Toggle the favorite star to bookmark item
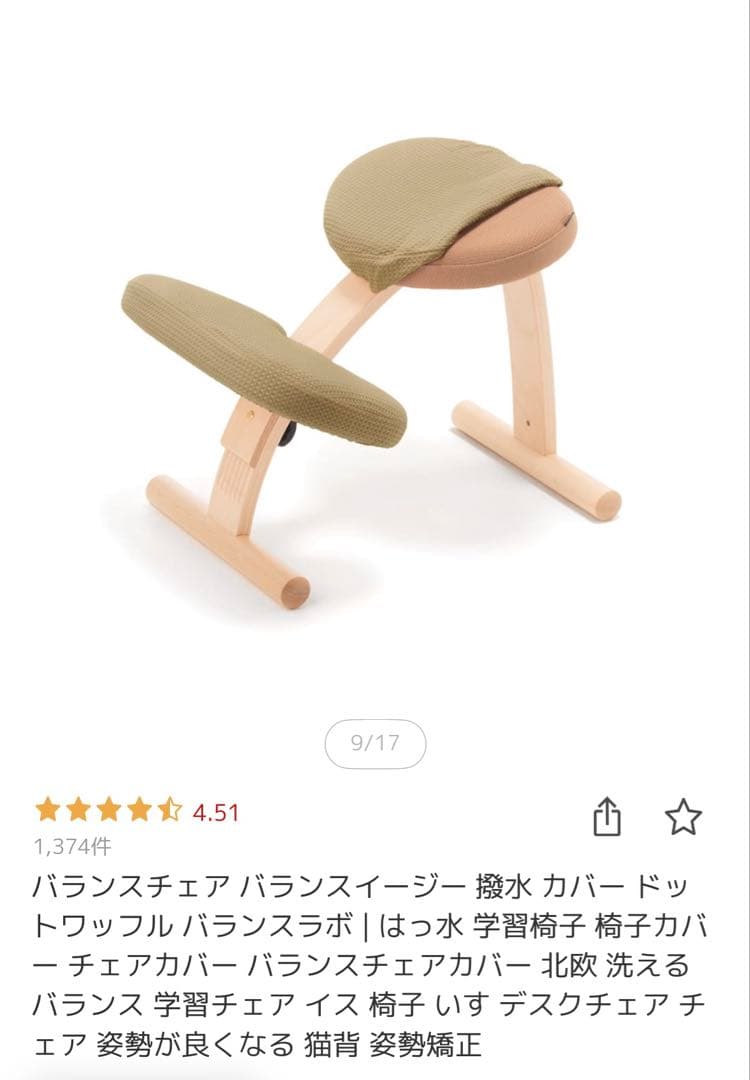Screen dimensions: 750x1080 pyautogui.click(x=684, y=816)
